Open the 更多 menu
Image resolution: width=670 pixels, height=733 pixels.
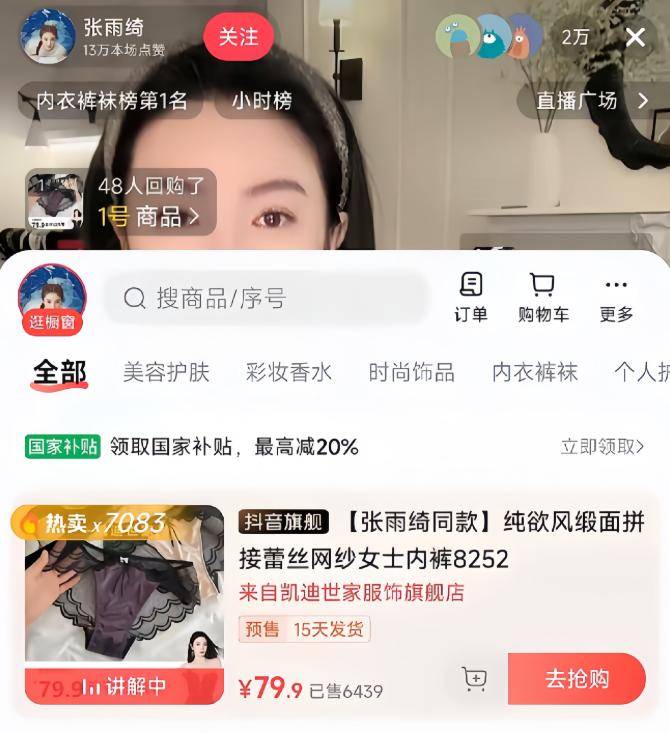coord(616,297)
